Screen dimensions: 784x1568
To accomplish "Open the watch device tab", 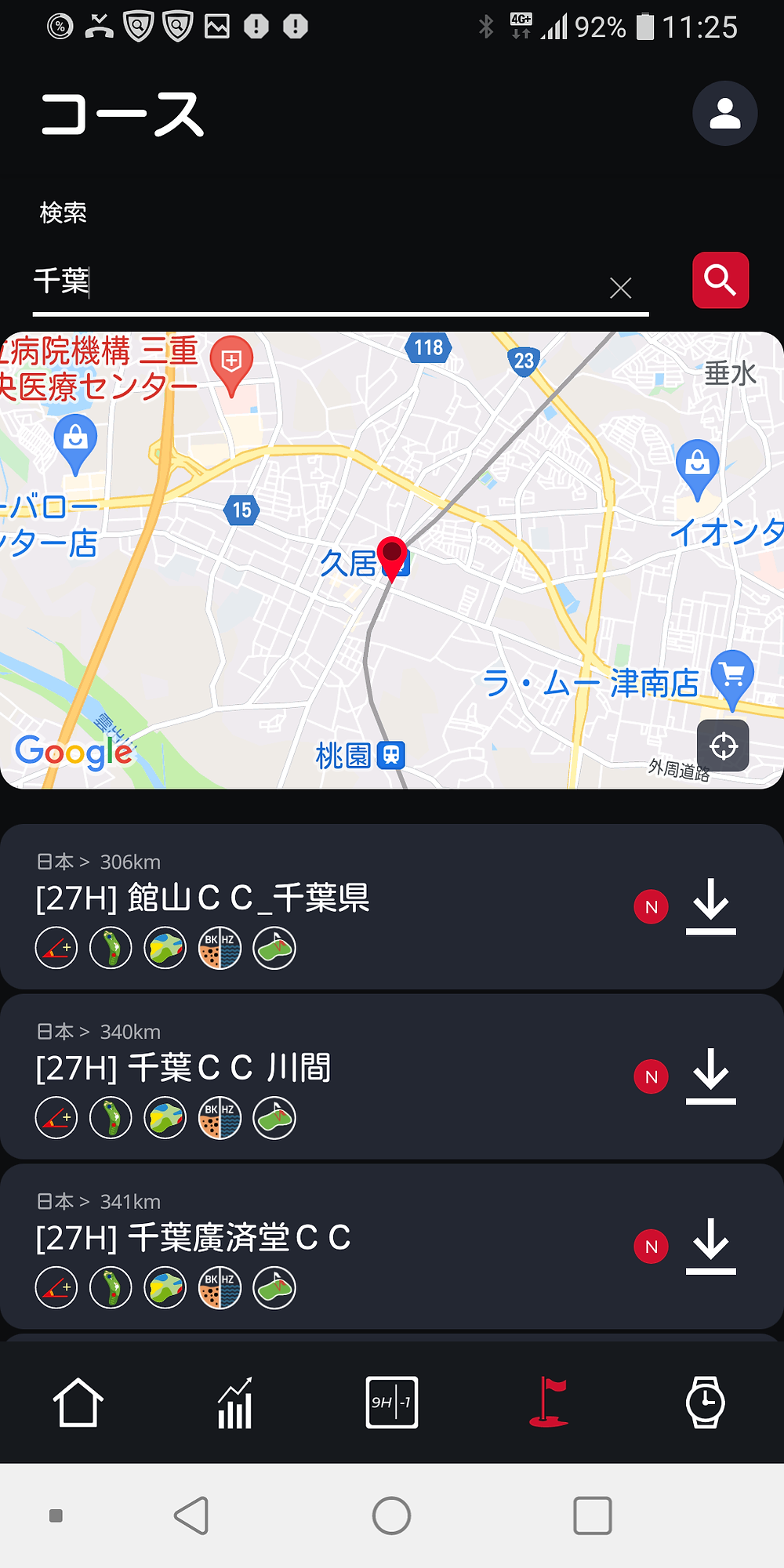I will tap(706, 1402).
